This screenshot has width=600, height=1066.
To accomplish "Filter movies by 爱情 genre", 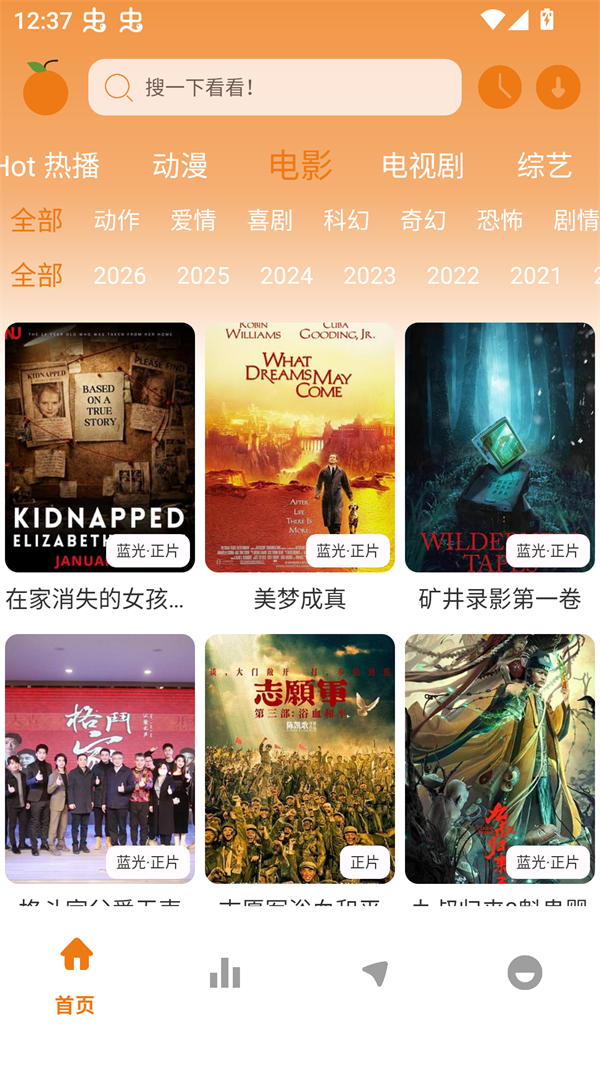I will coord(193,220).
